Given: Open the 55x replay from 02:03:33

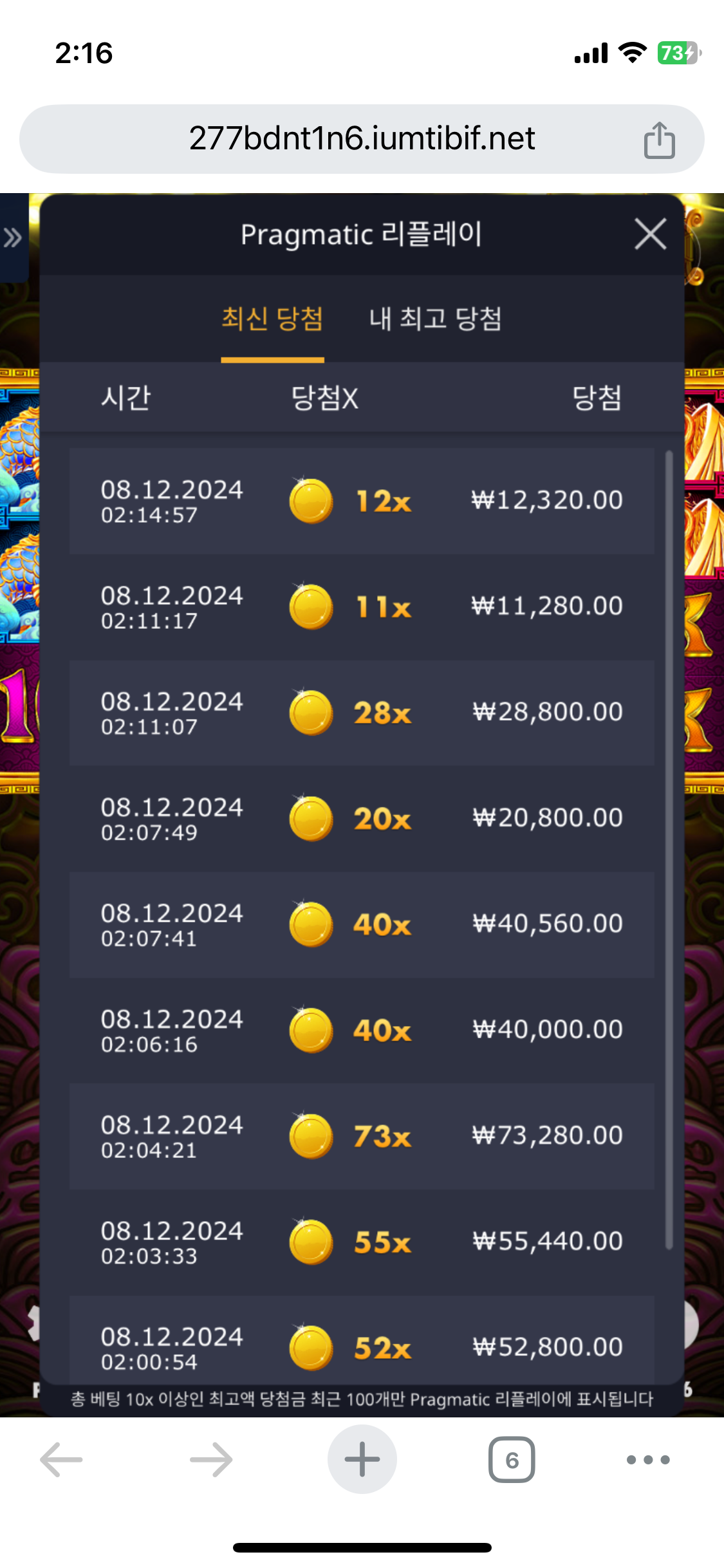Looking at the screenshot, I should coord(362,1242).
